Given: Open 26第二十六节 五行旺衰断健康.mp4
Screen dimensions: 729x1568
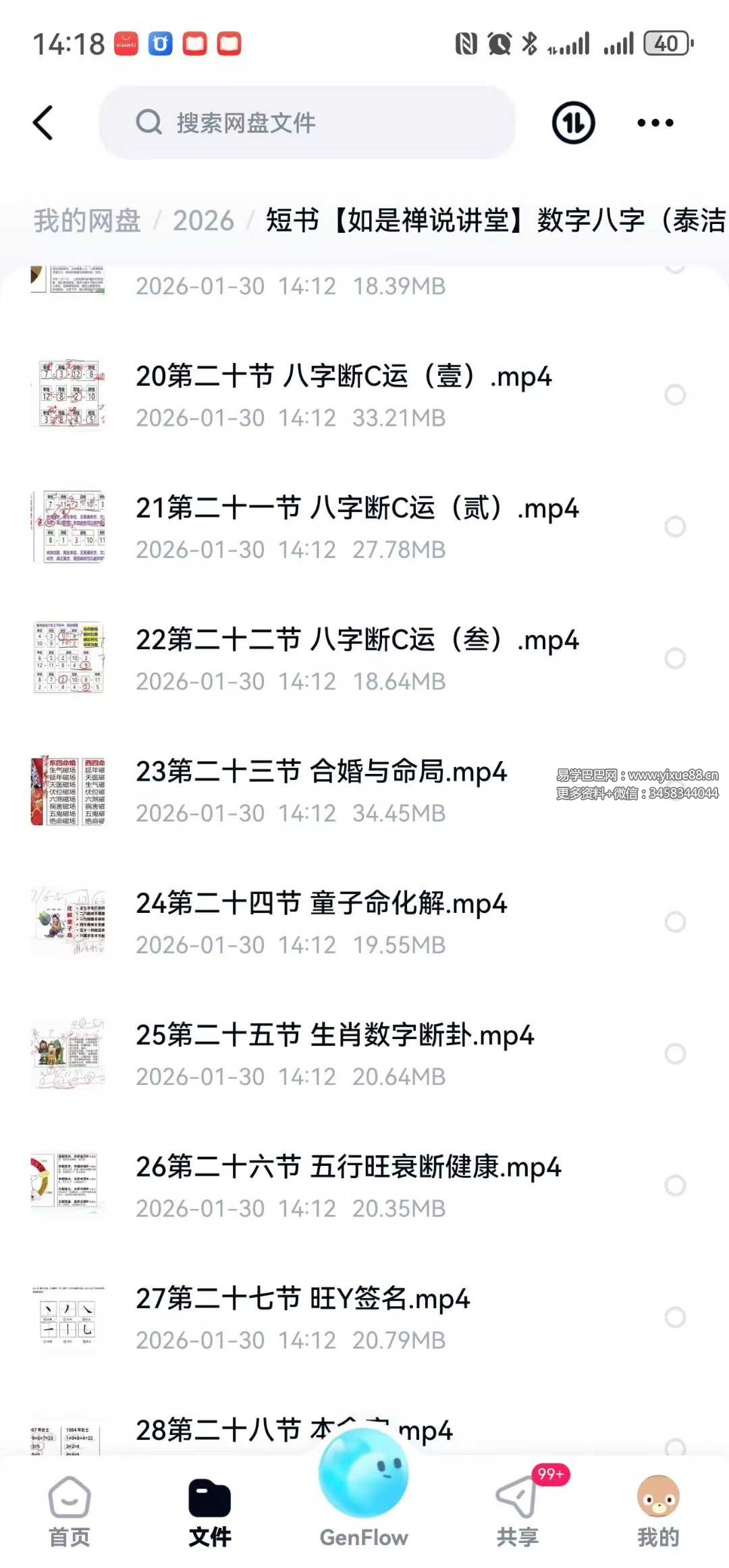Looking at the screenshot, I should [x=348, y=1167].
